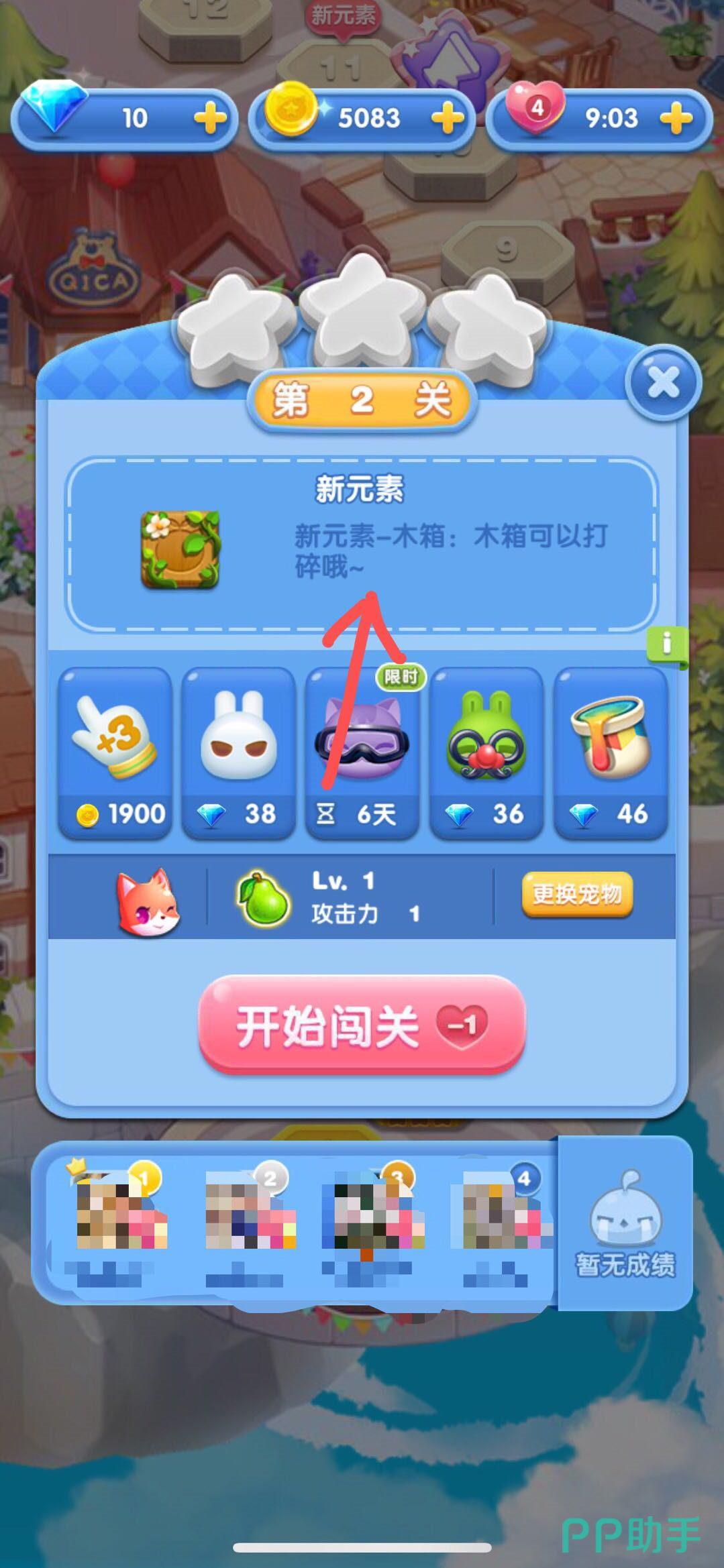
Task: Add more diamonds with the plus
Action: point(210,119)
